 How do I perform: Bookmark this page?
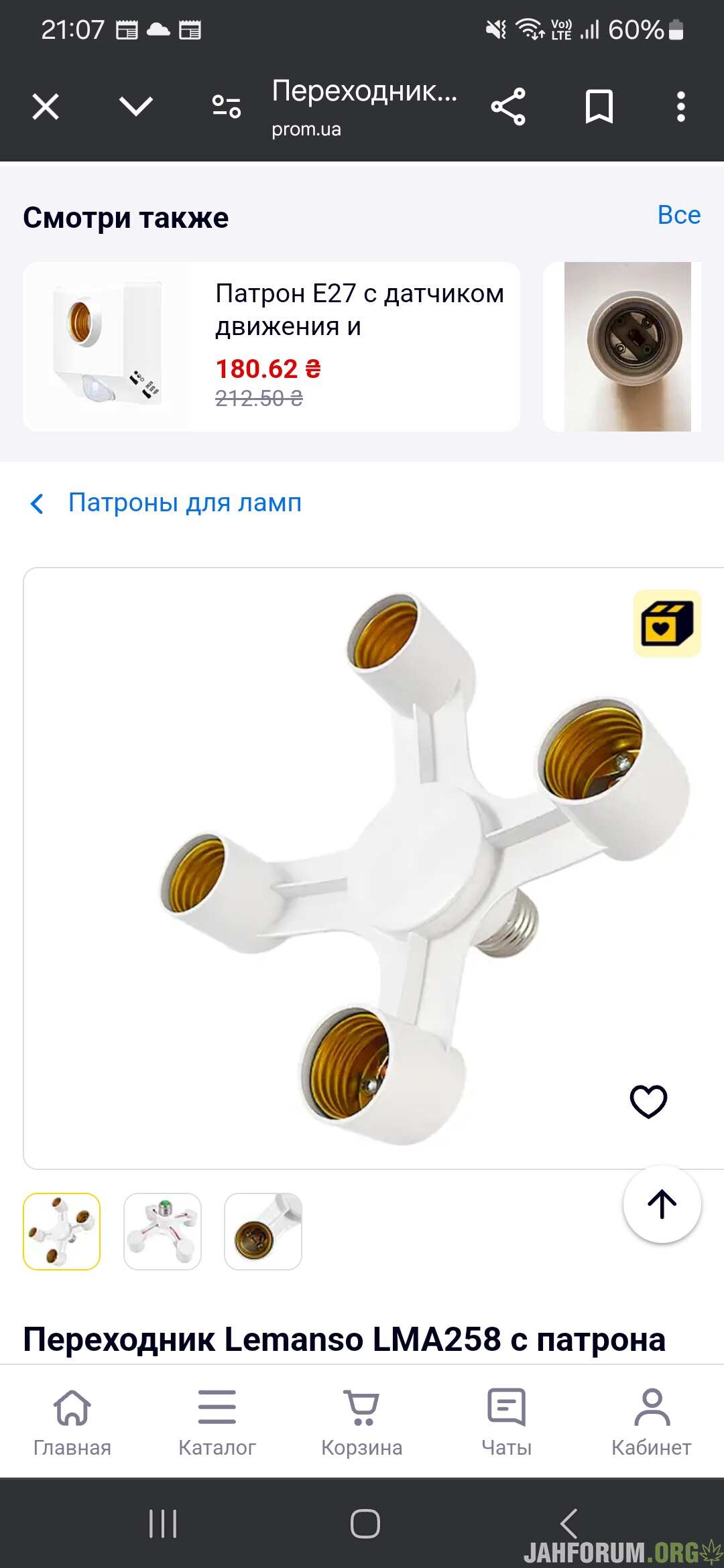599,107
